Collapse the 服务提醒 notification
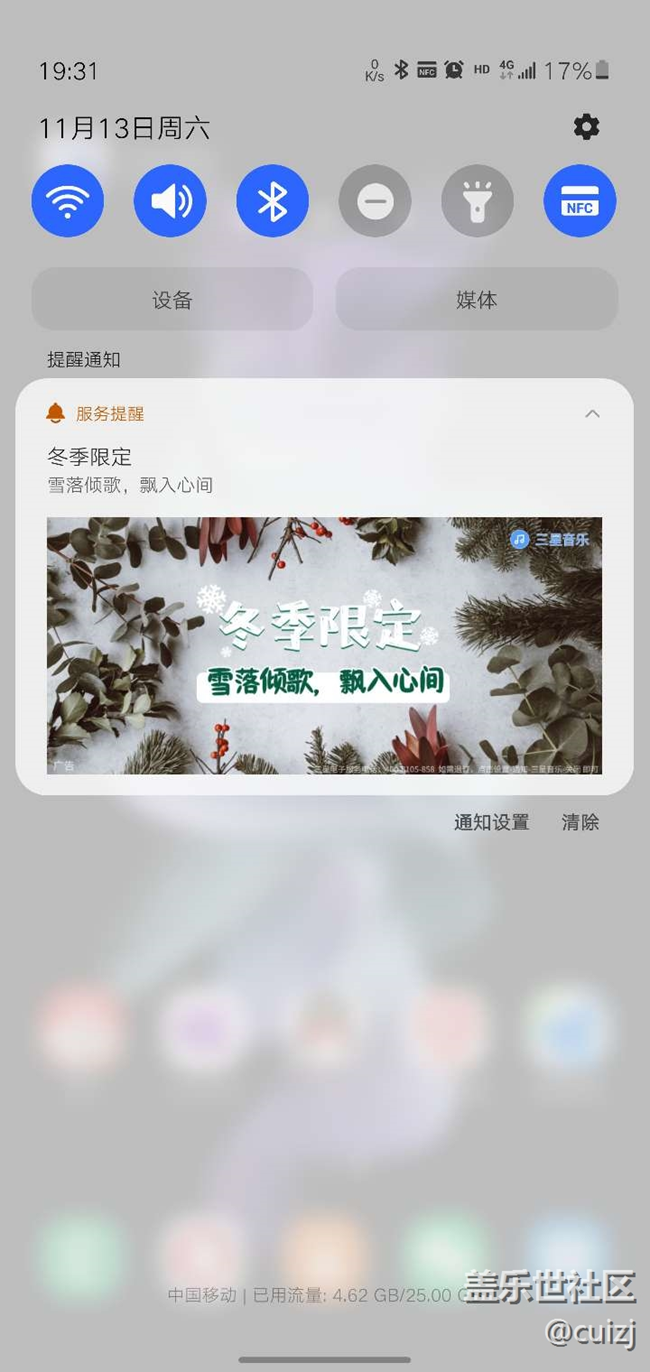Viewport: 650px width, 1372px height. click(x=592, y=413)
